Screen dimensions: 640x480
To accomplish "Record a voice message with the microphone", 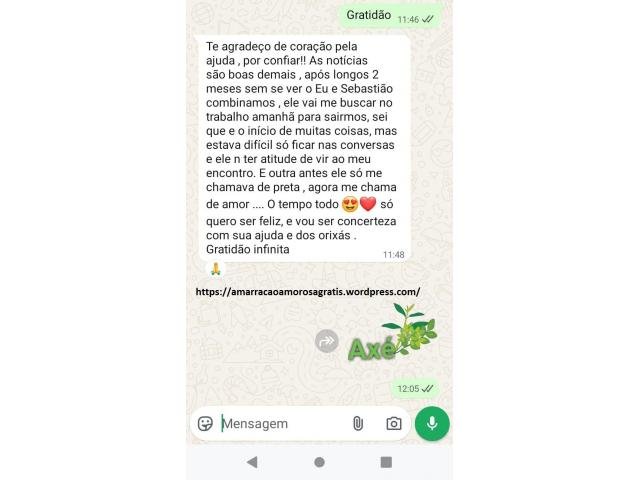I will 432,423.
